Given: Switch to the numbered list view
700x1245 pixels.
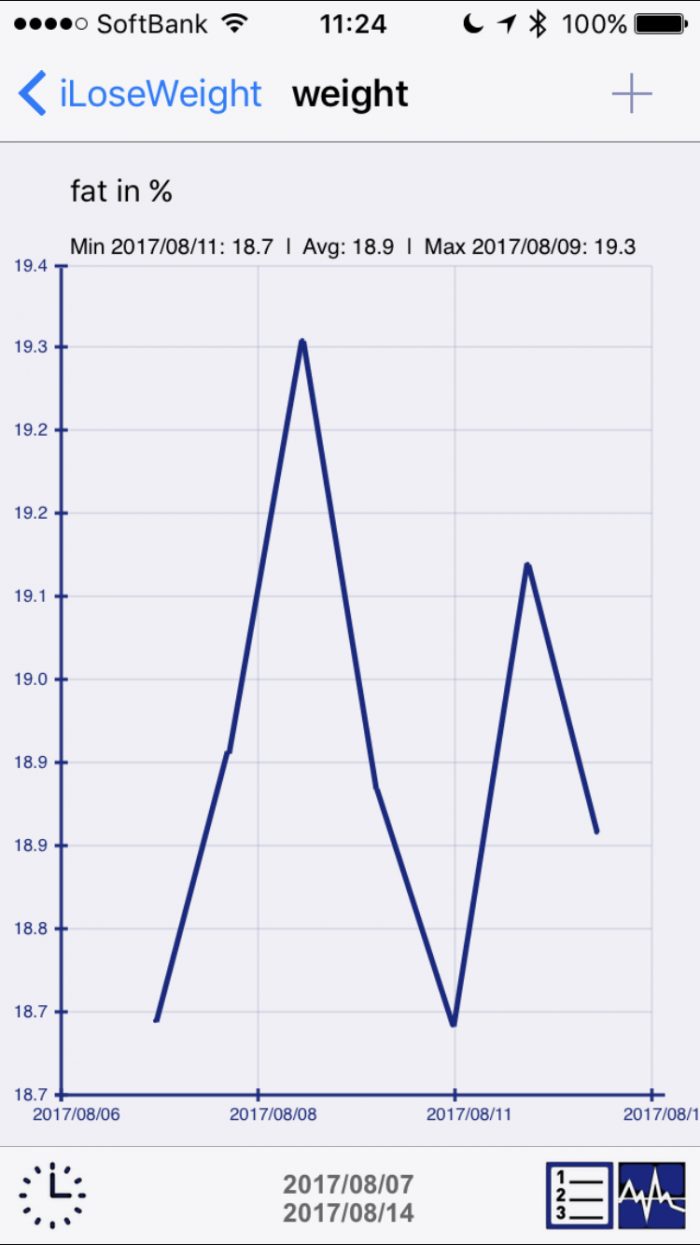Looking at the screenshot, I should pos(579,1195).
